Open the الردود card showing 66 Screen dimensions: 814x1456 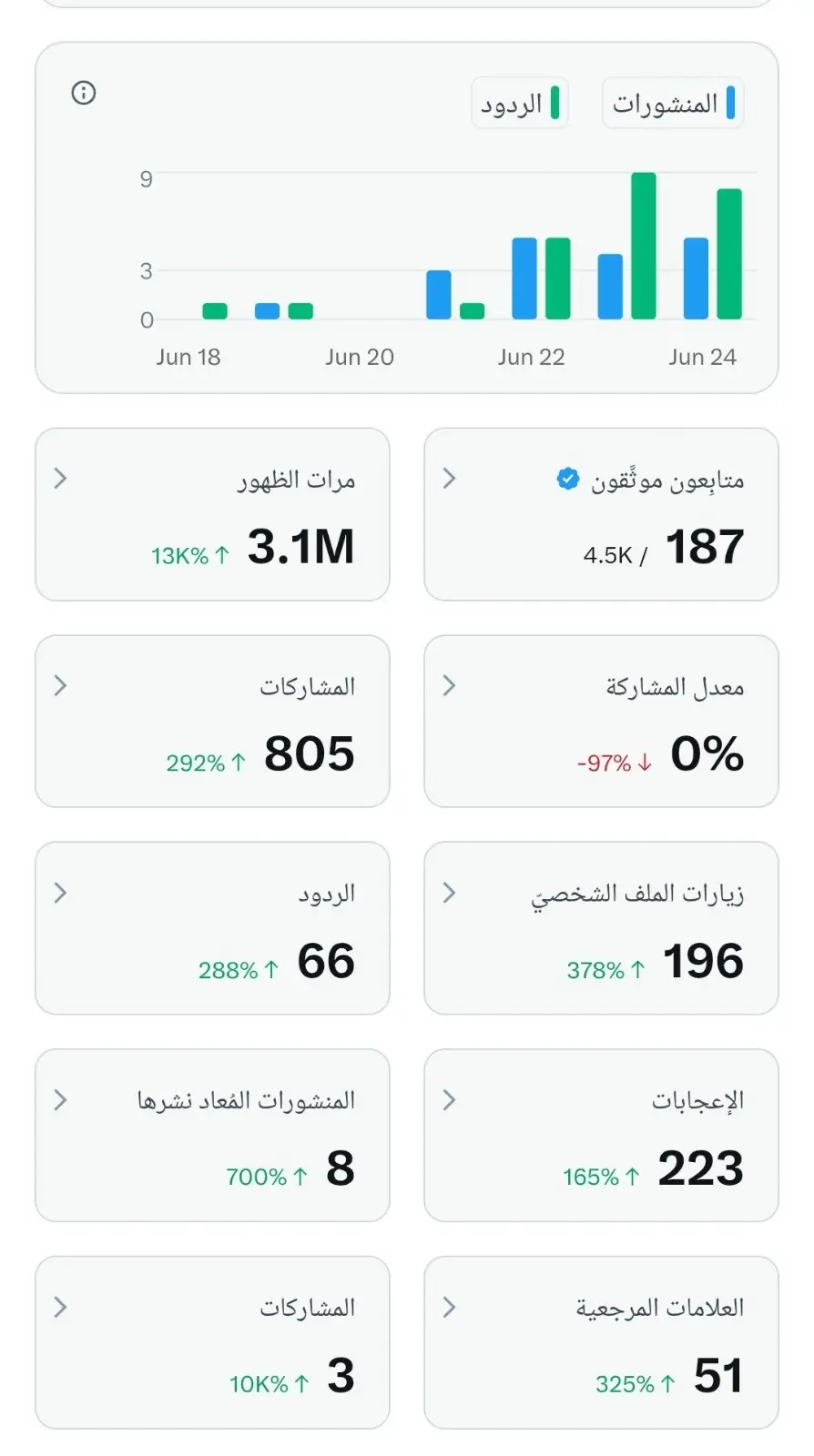point(212,928)
